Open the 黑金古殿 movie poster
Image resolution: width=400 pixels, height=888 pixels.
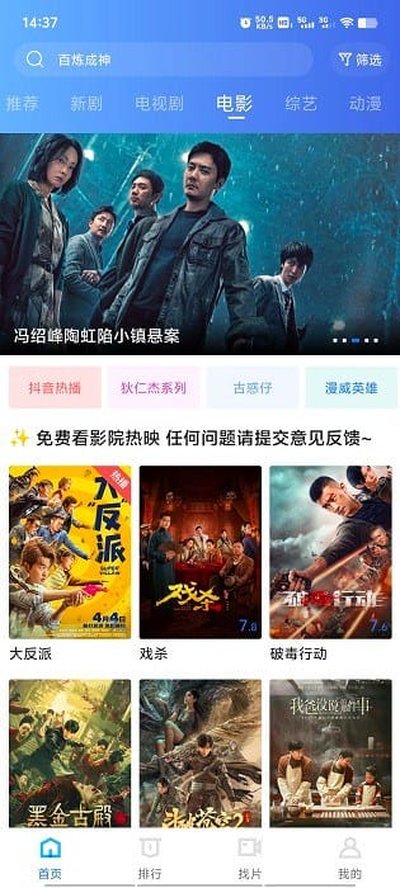click(x=70, y=753)
